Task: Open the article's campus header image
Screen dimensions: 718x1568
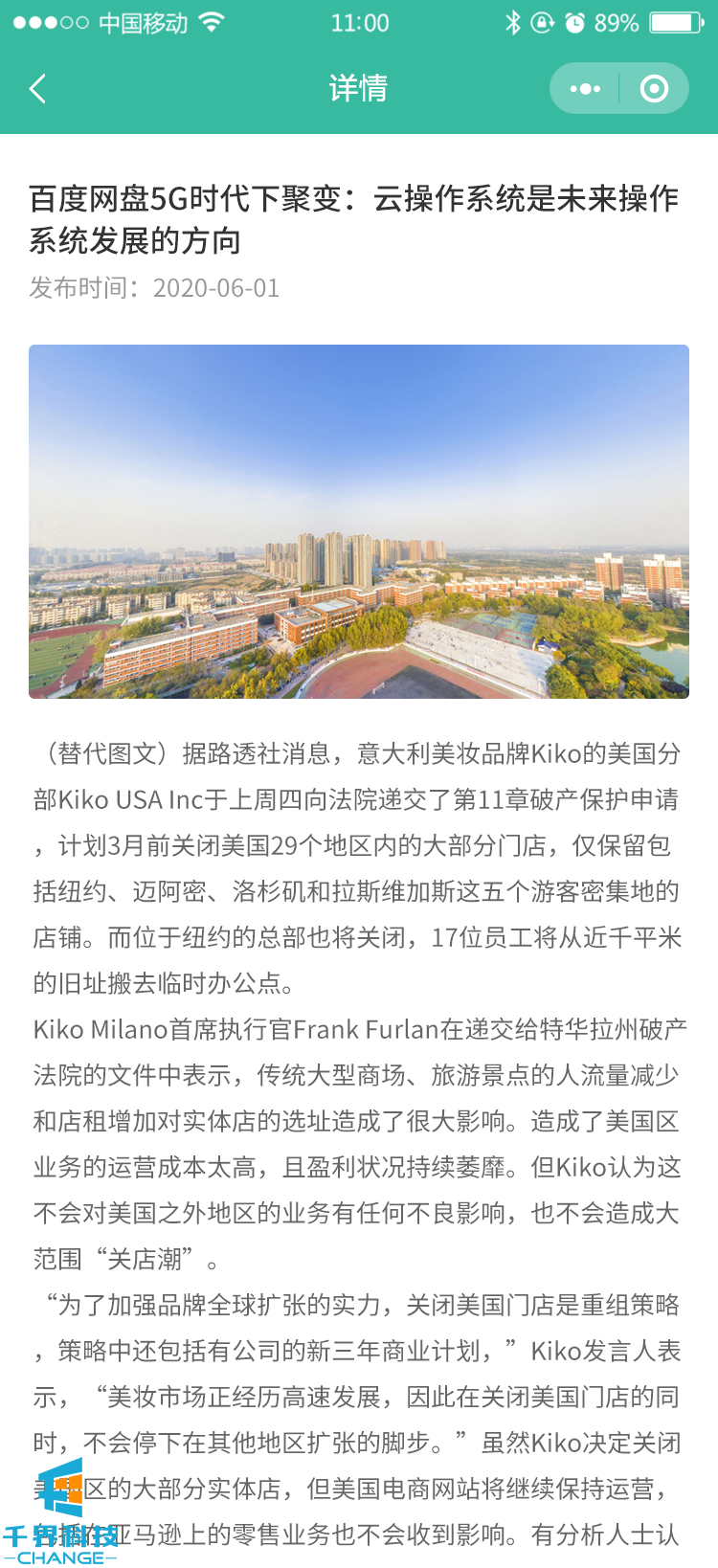Action: pos(359,522)
